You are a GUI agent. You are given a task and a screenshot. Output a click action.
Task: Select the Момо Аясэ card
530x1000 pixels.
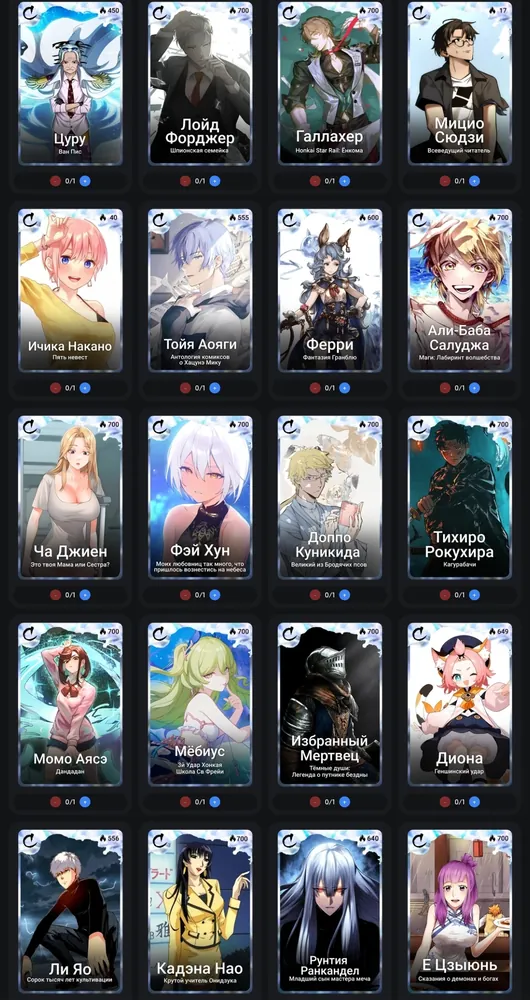70,704
